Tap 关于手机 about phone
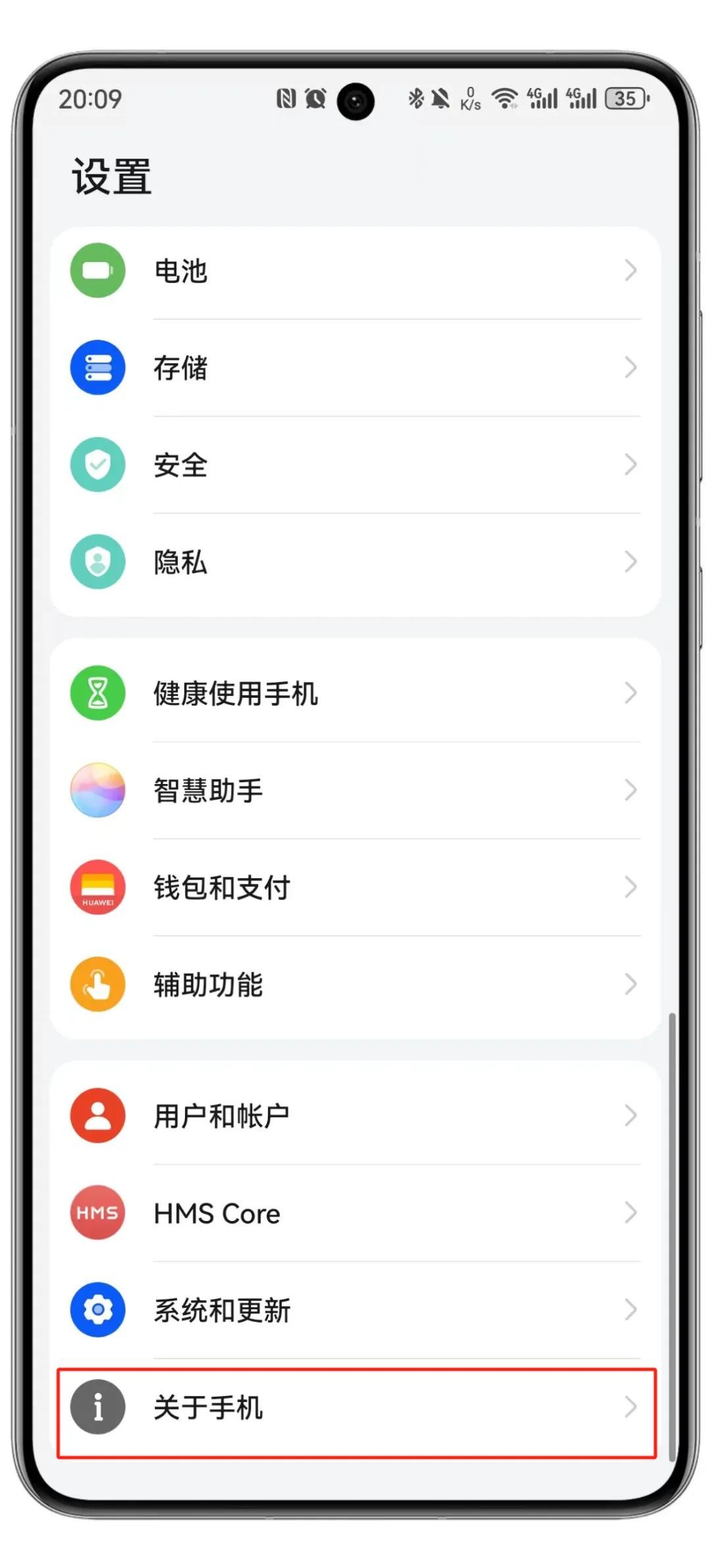 click(x=355, y=1407)
